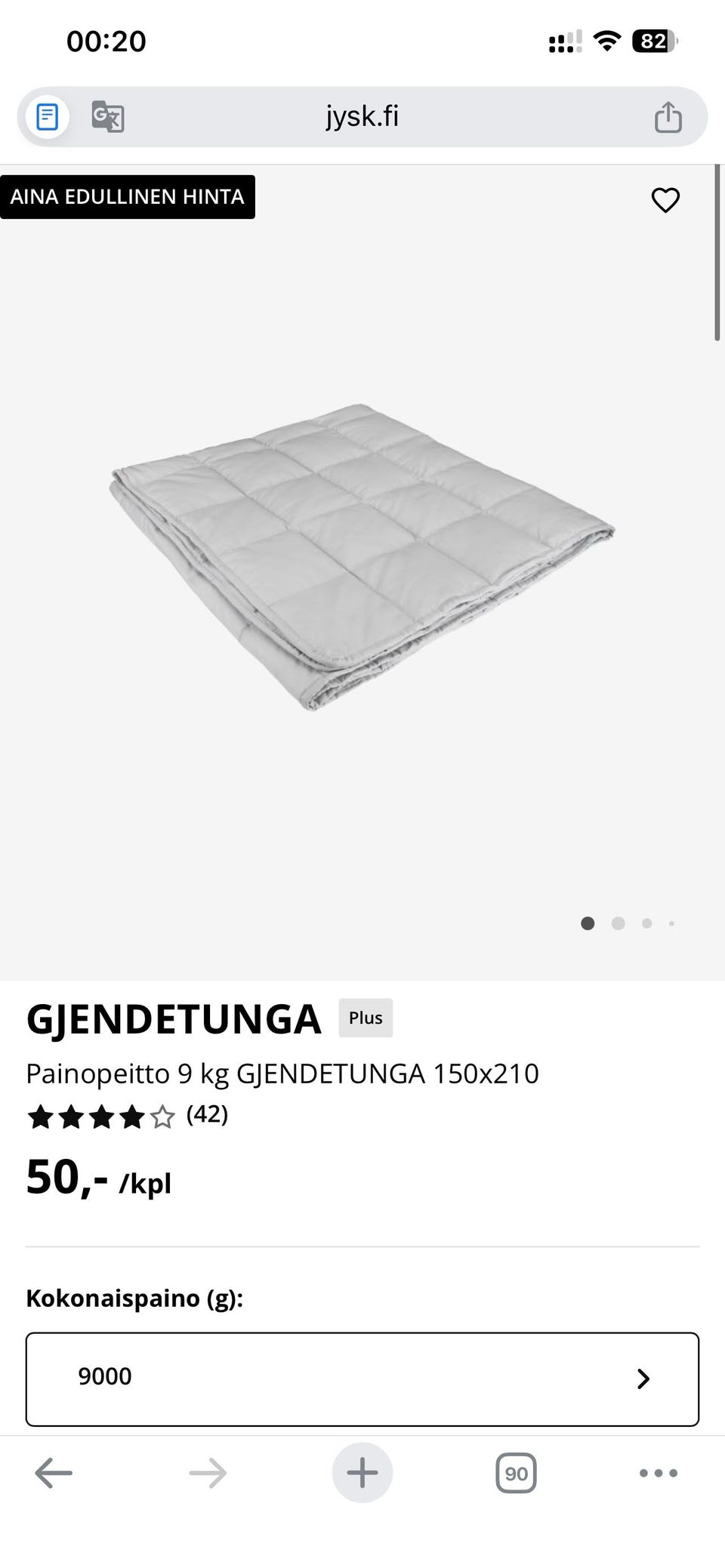This screenshot has width=725, height=1568.
Task: Expand the Kokonaispaino weight selector showing 9000
Action: (362, 1379)
